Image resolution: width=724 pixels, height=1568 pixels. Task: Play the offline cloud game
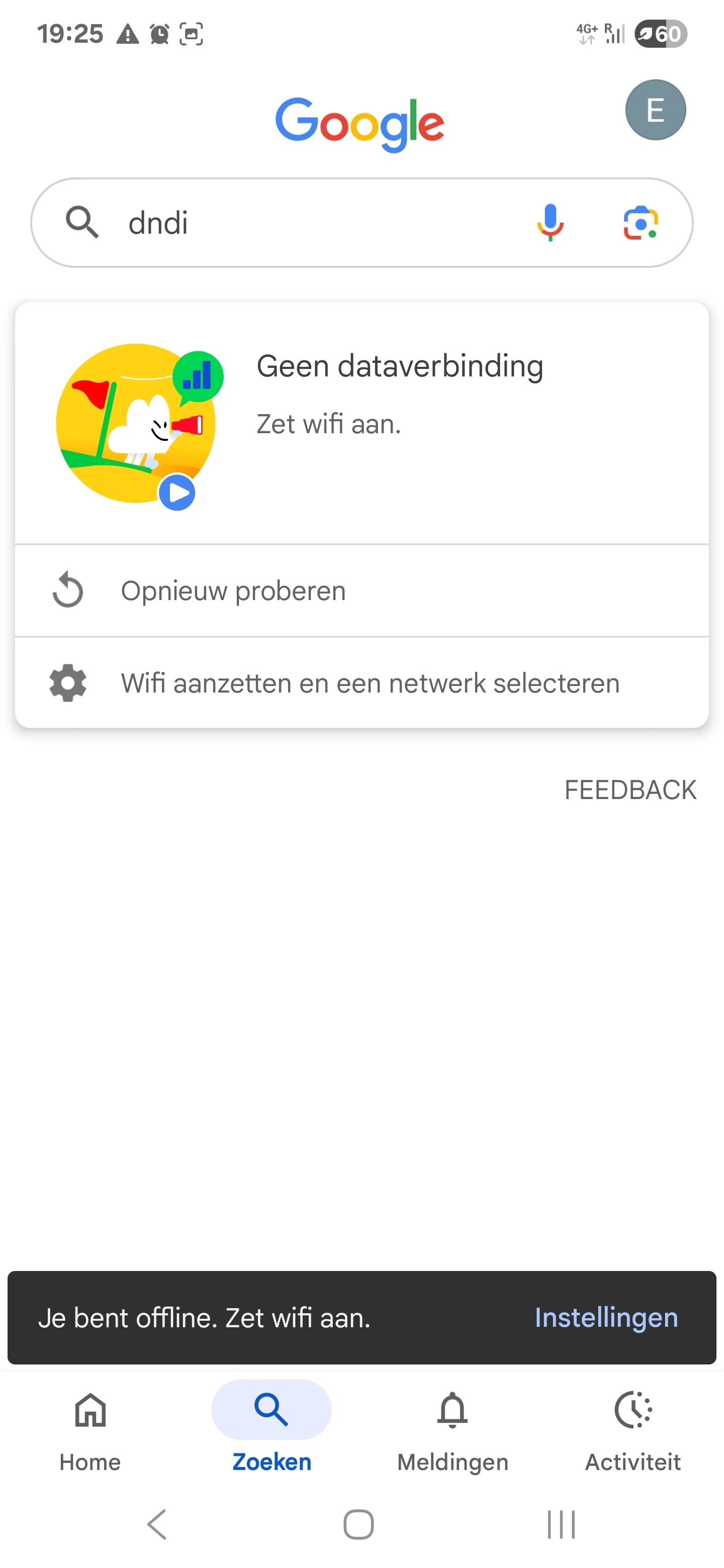(176, 493)
